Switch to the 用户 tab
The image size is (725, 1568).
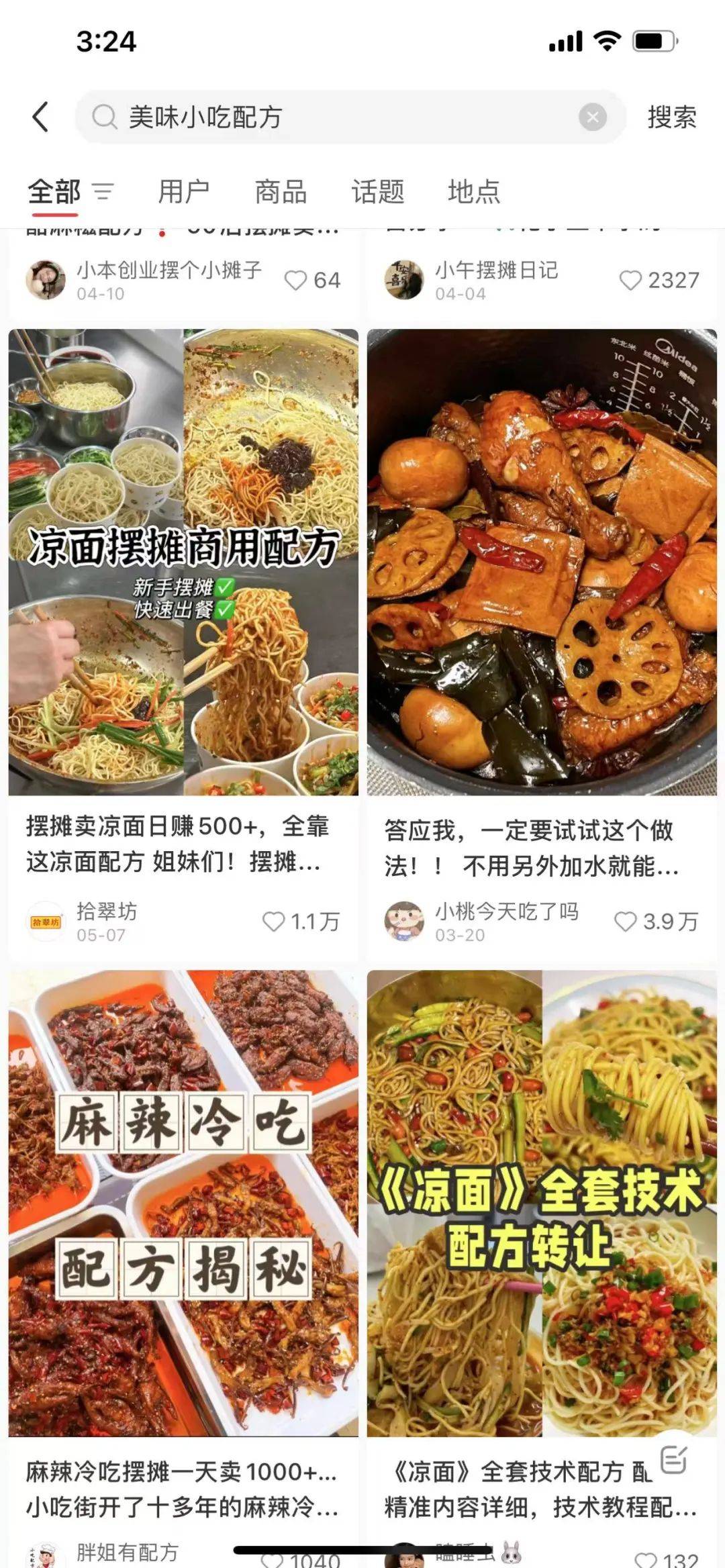click(x=183, y=192)
